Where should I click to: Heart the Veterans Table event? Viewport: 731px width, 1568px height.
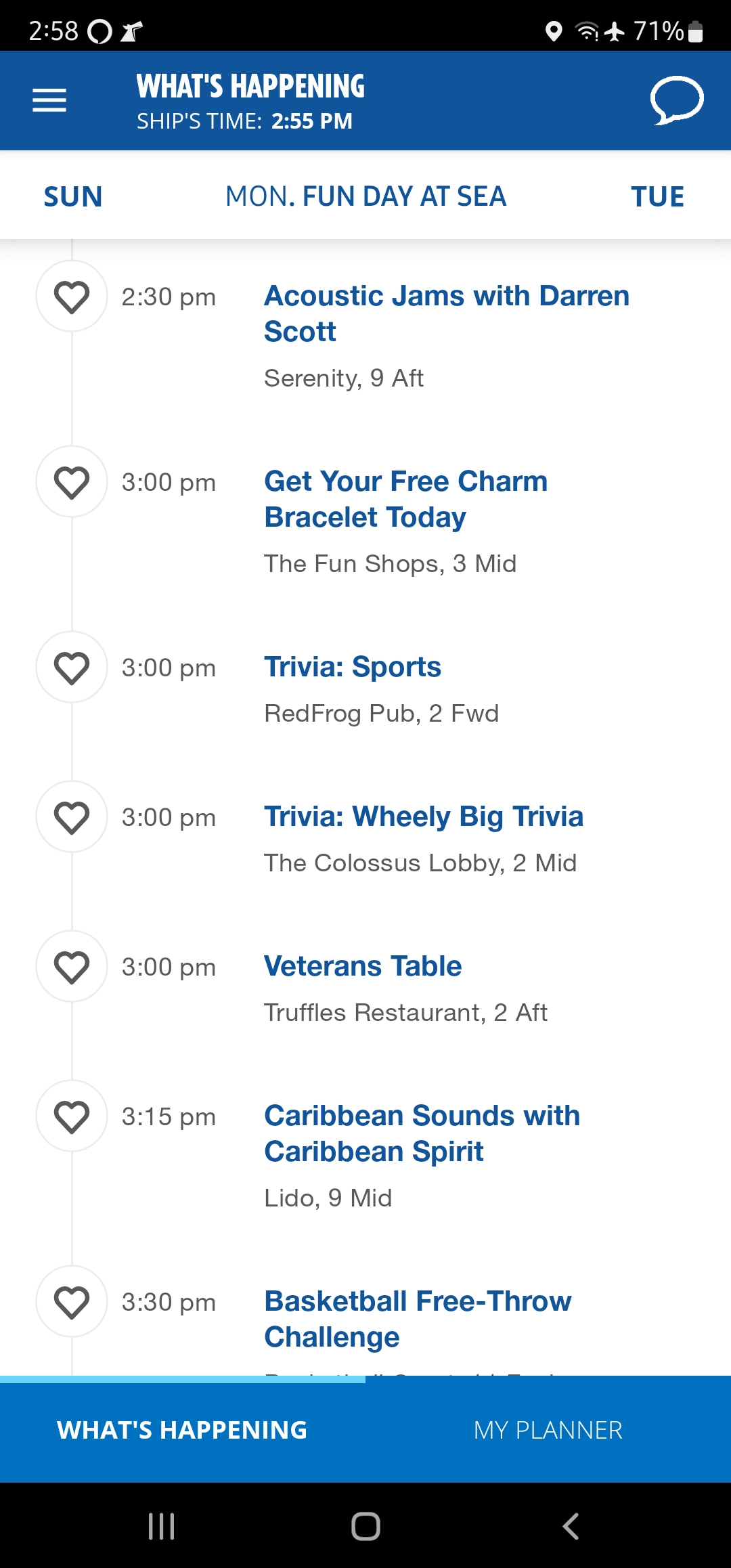pyautogui.click(x=72, y=967)
